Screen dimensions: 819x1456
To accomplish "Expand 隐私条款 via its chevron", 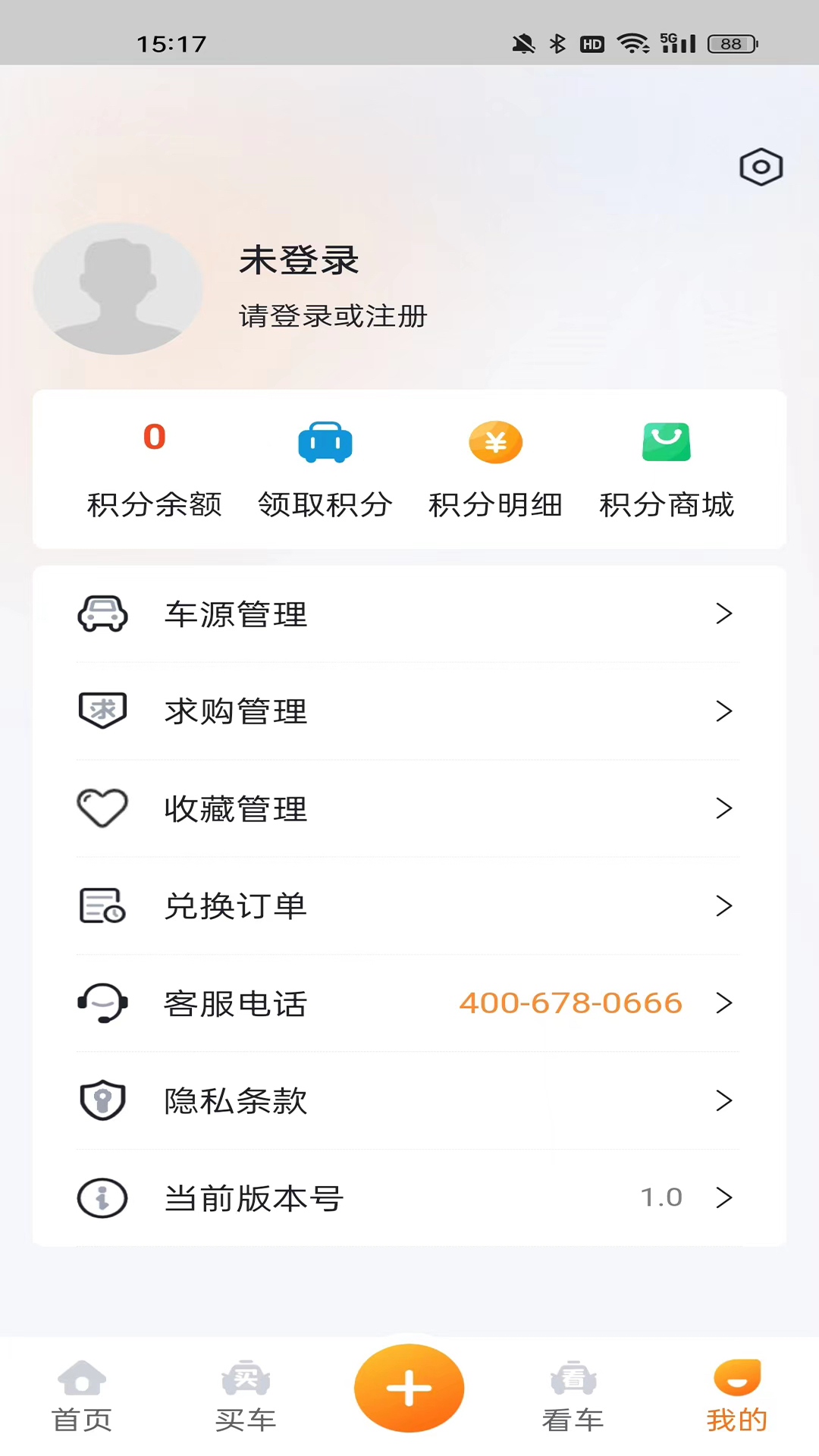I will pos(724,1100).
